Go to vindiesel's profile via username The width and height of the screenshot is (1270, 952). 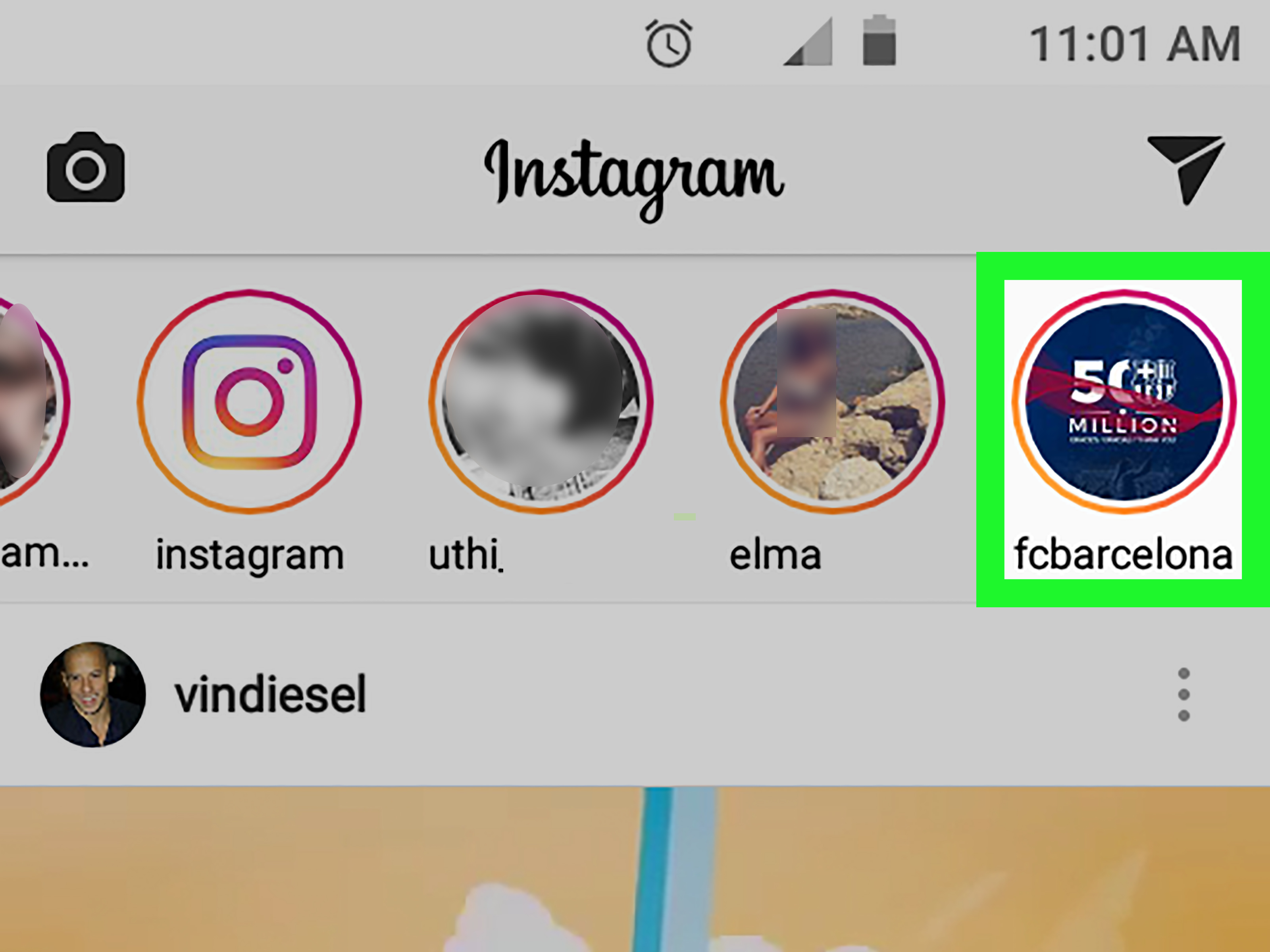[x=270, y=695]
